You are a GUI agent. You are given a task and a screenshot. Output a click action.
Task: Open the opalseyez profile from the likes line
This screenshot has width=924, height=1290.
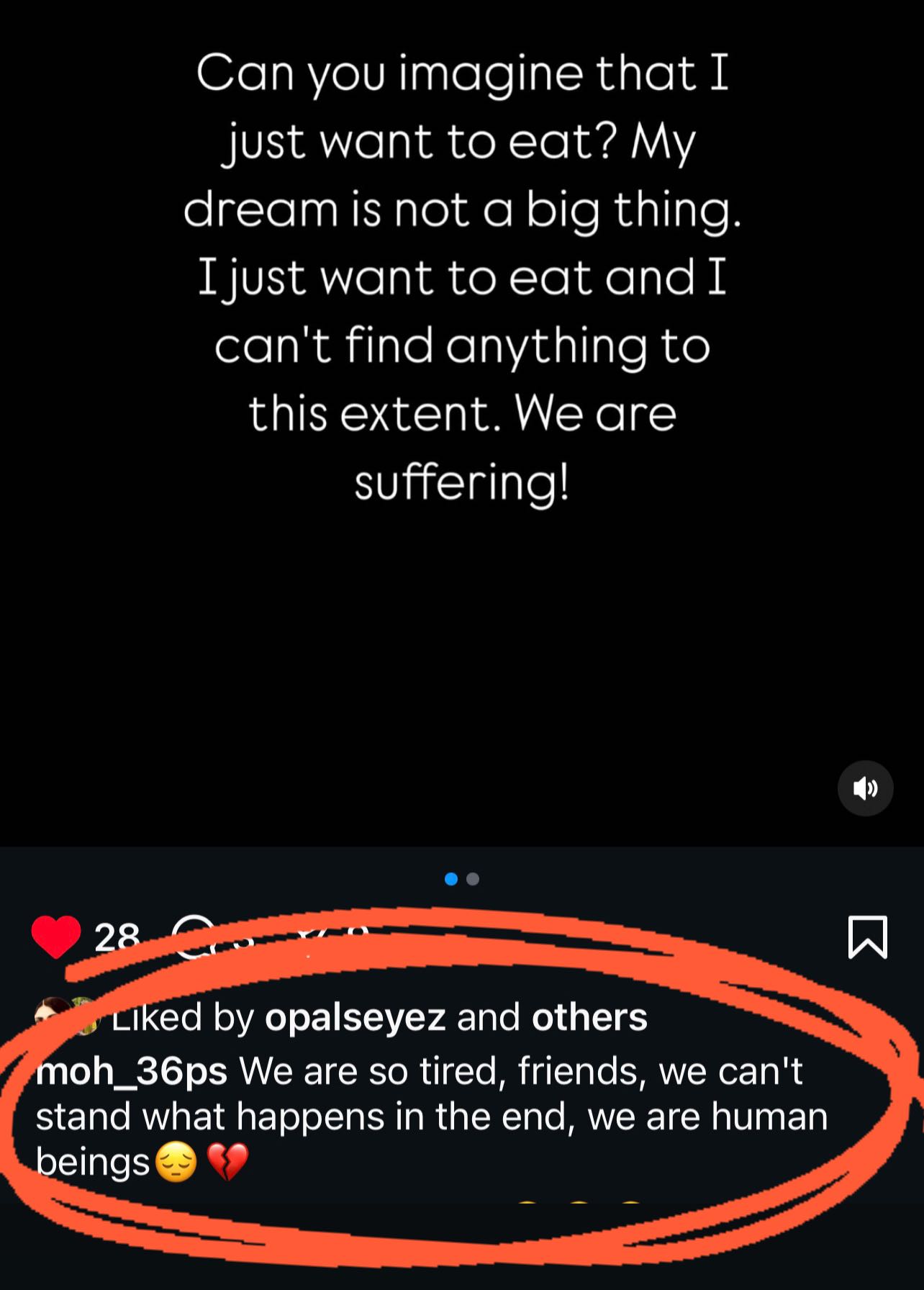point(355,1017)
